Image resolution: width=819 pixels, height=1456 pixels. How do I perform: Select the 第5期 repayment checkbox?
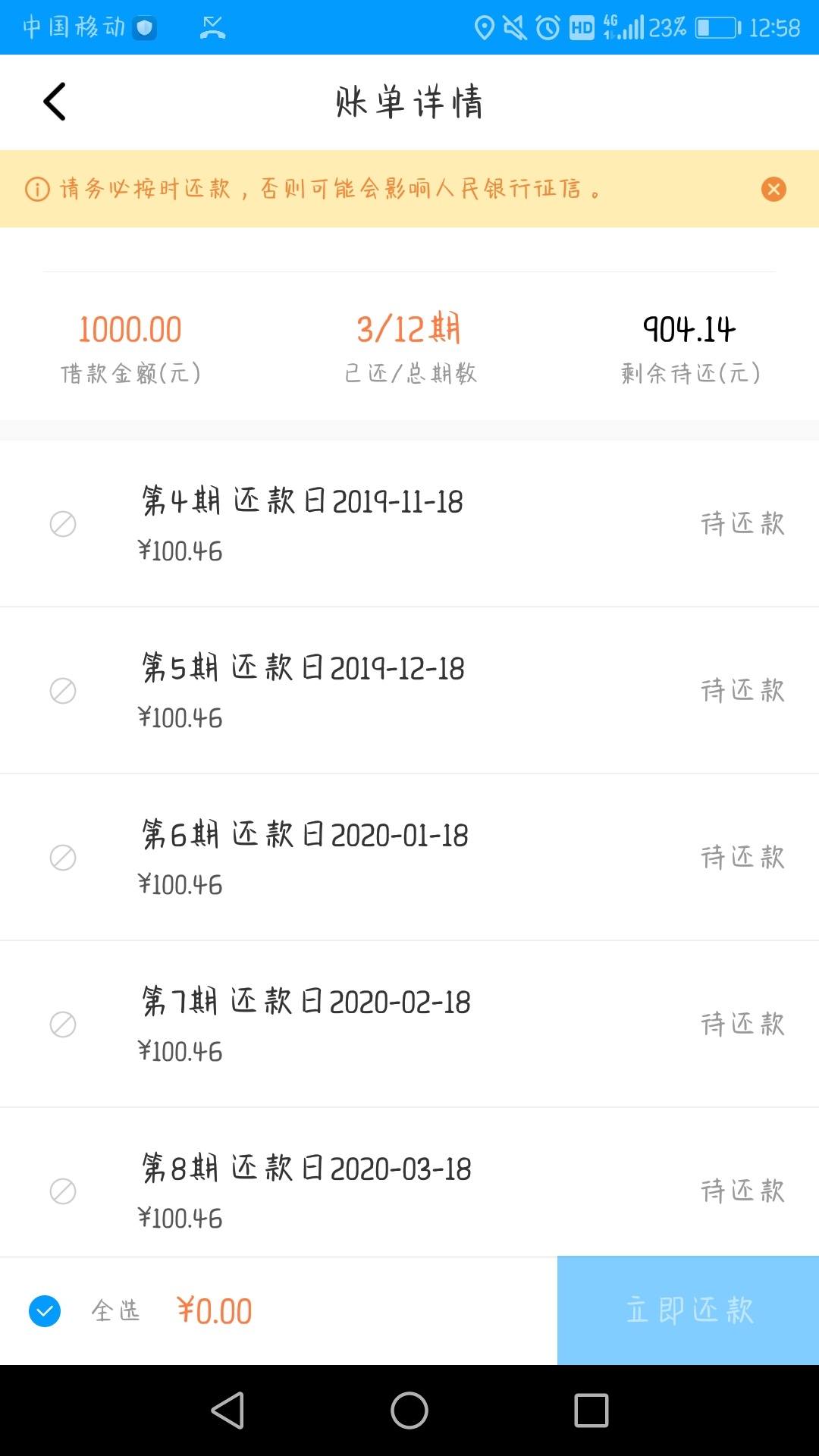tap(63, 691)
